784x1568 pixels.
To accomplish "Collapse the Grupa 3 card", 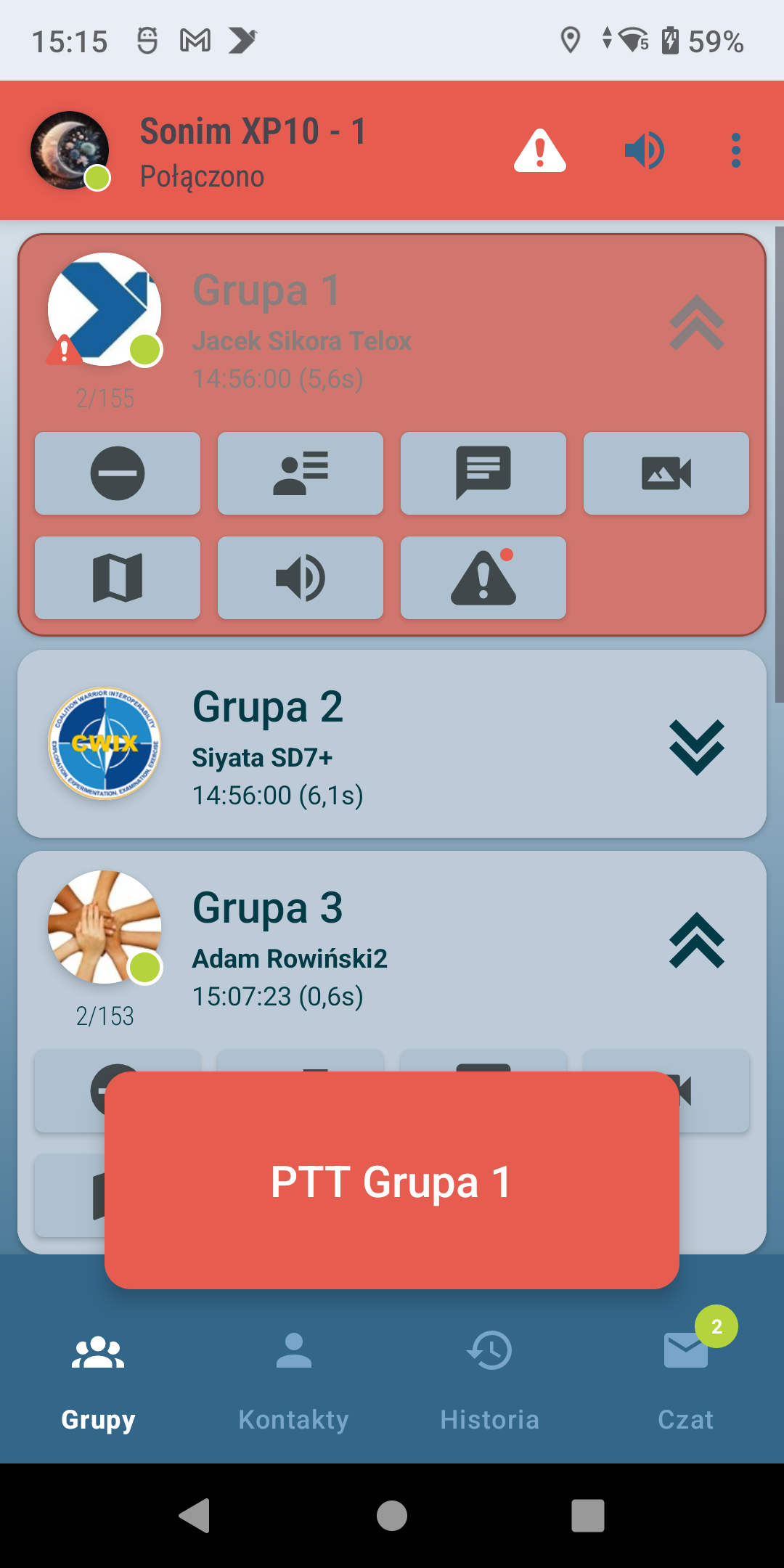I will click(x=697, y=941).
